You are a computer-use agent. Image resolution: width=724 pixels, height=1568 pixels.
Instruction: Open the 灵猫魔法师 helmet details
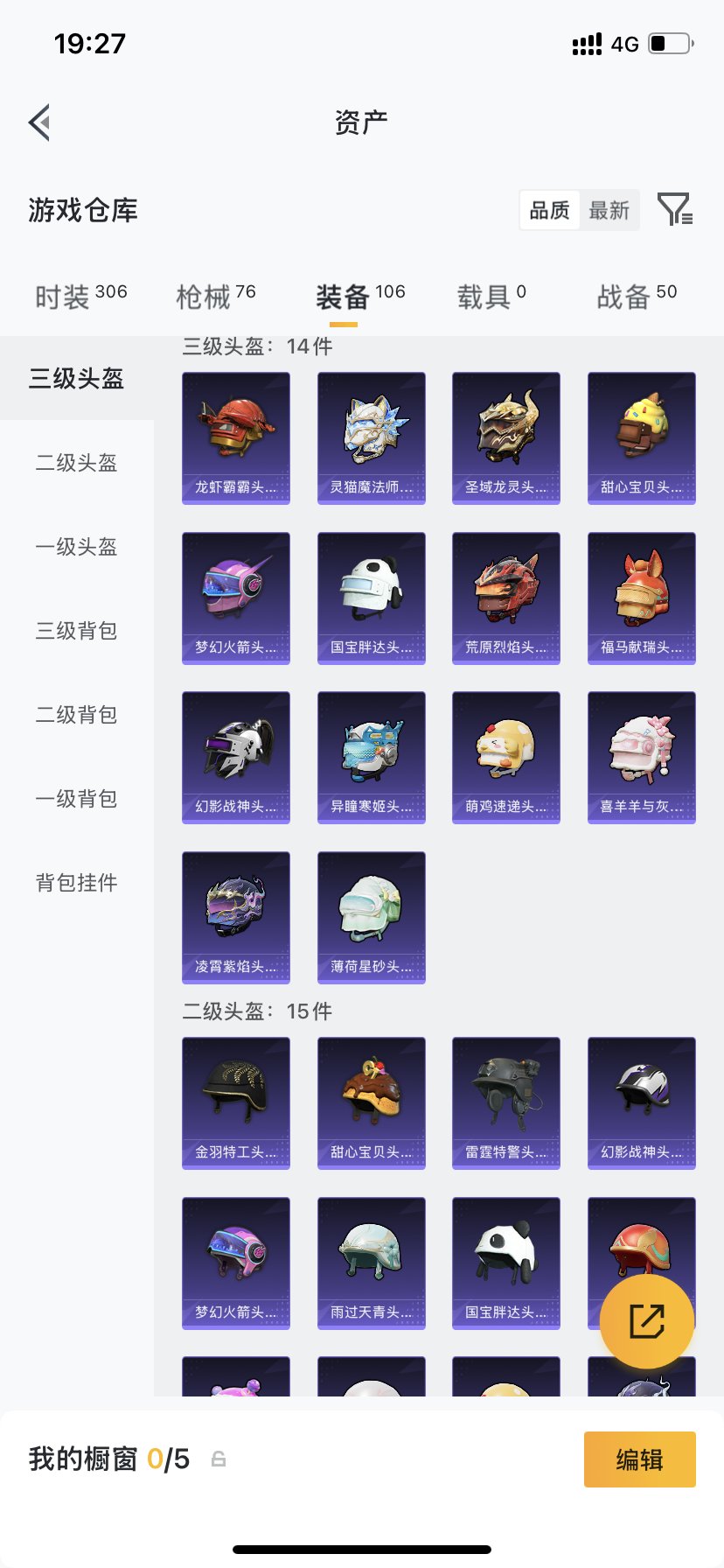pos(371,437)
